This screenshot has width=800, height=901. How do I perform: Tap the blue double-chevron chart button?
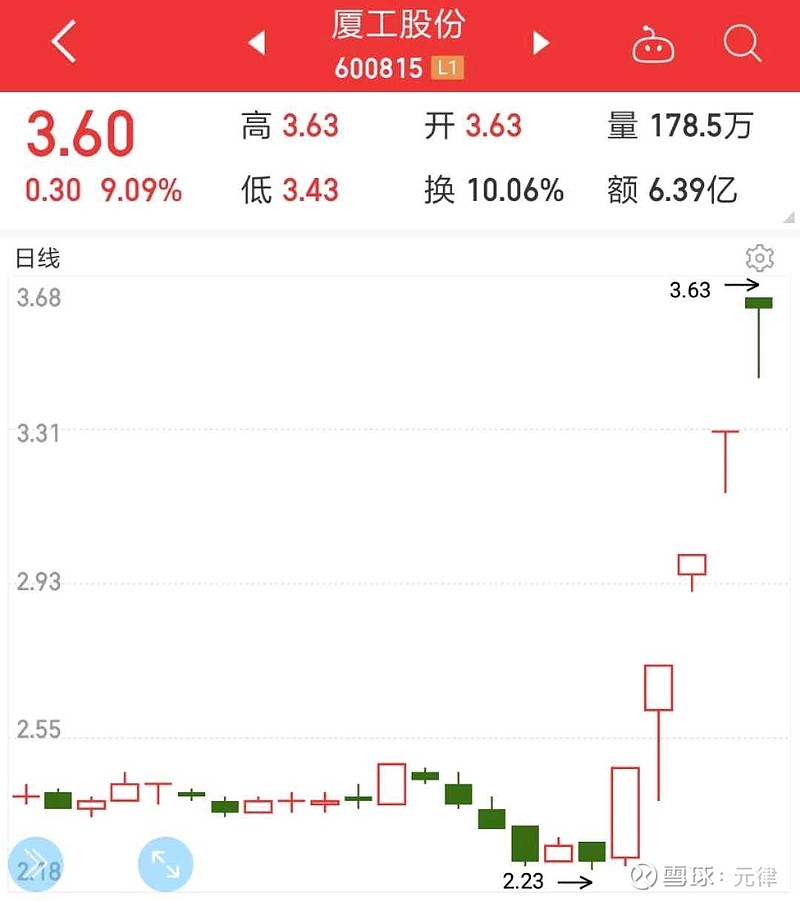(x=35, y=863)
